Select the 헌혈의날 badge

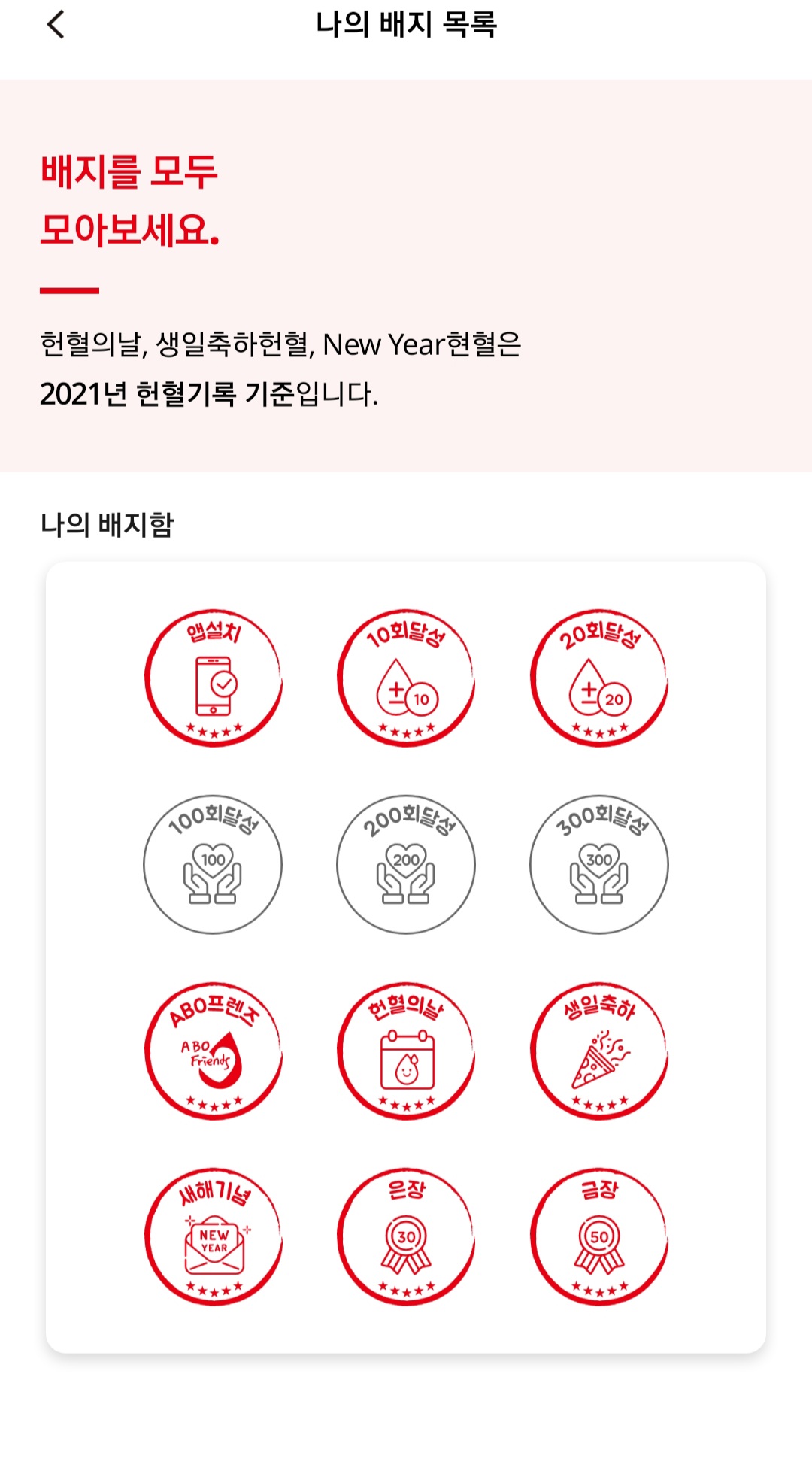(x=406, y=1051)
